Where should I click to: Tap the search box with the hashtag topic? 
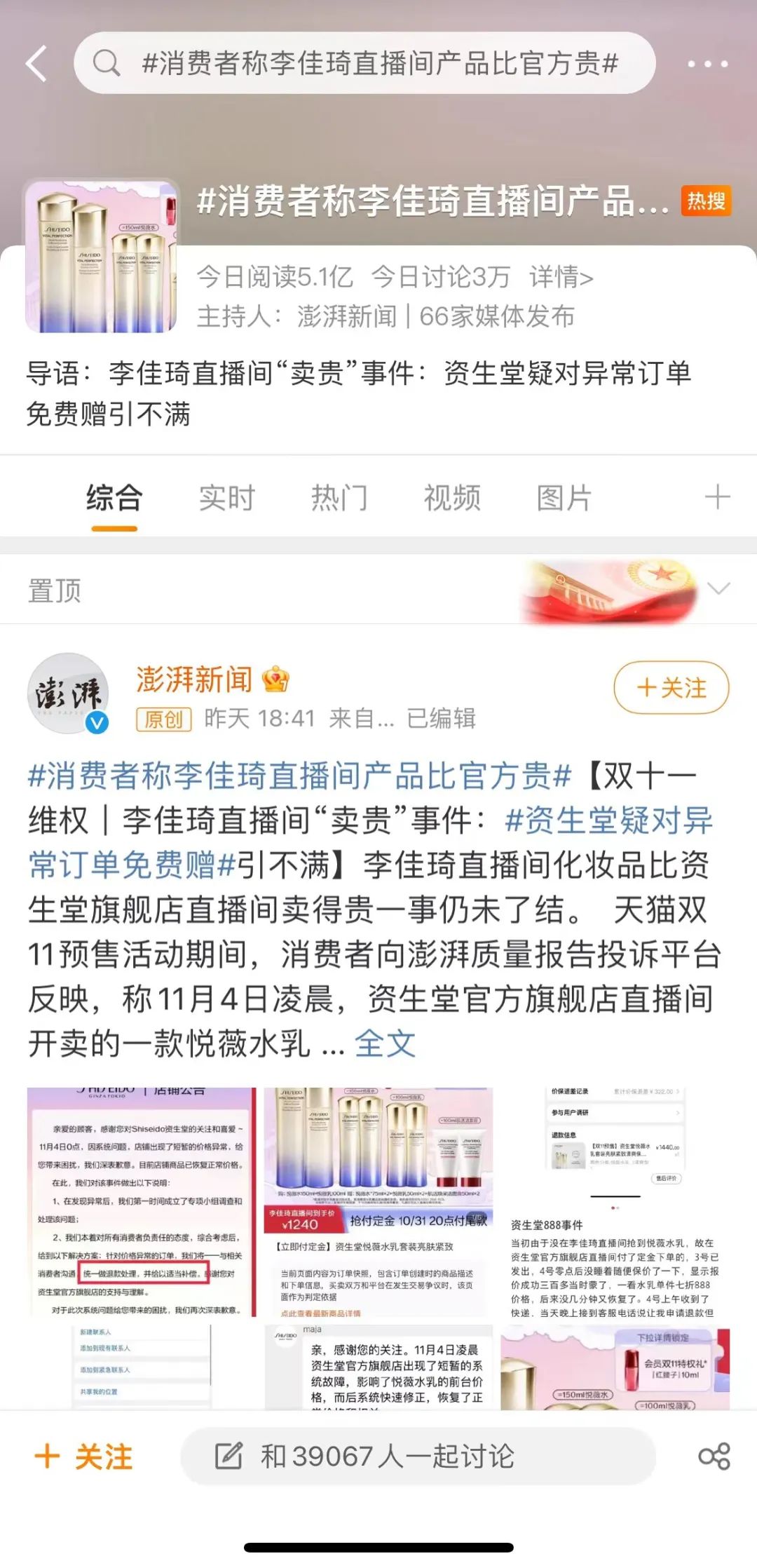coord(364,64)
